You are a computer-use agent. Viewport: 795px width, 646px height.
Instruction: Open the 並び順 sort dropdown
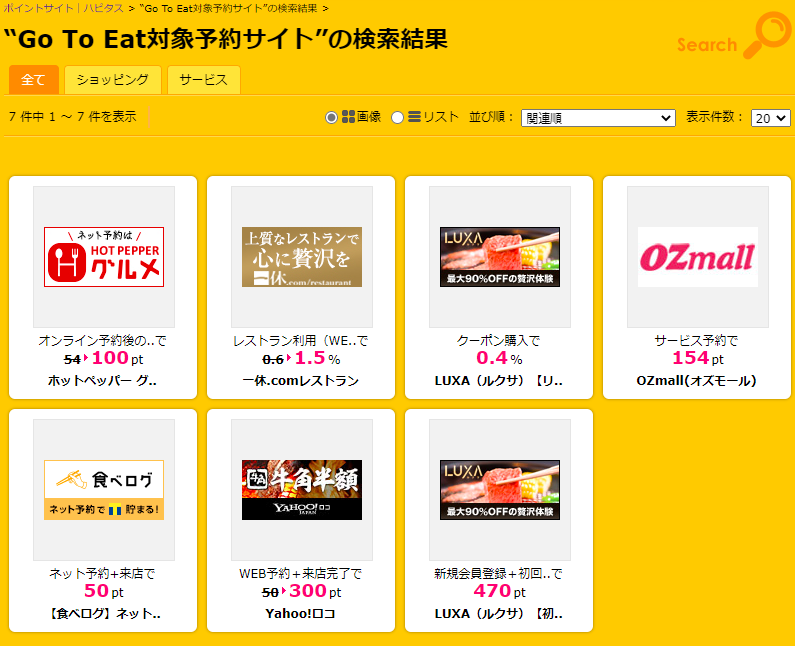pos(598,117)
